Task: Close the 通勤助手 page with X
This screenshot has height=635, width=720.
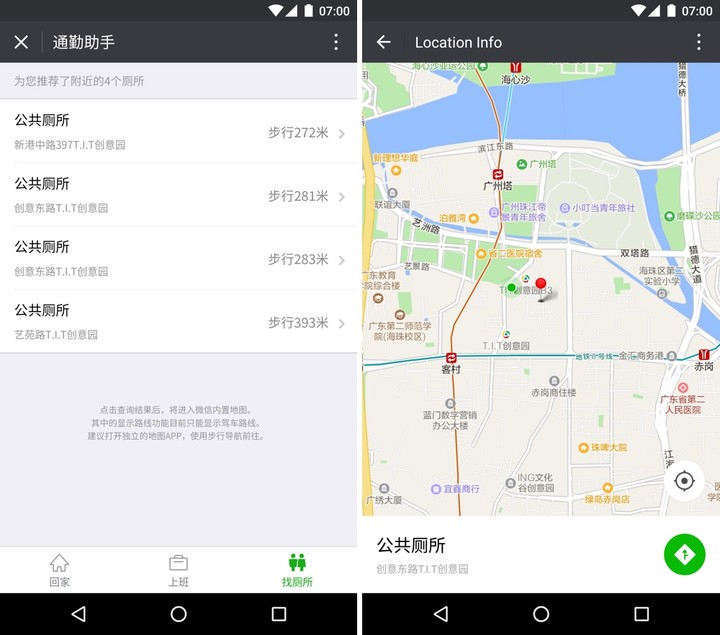Action: tap(21, 42)
